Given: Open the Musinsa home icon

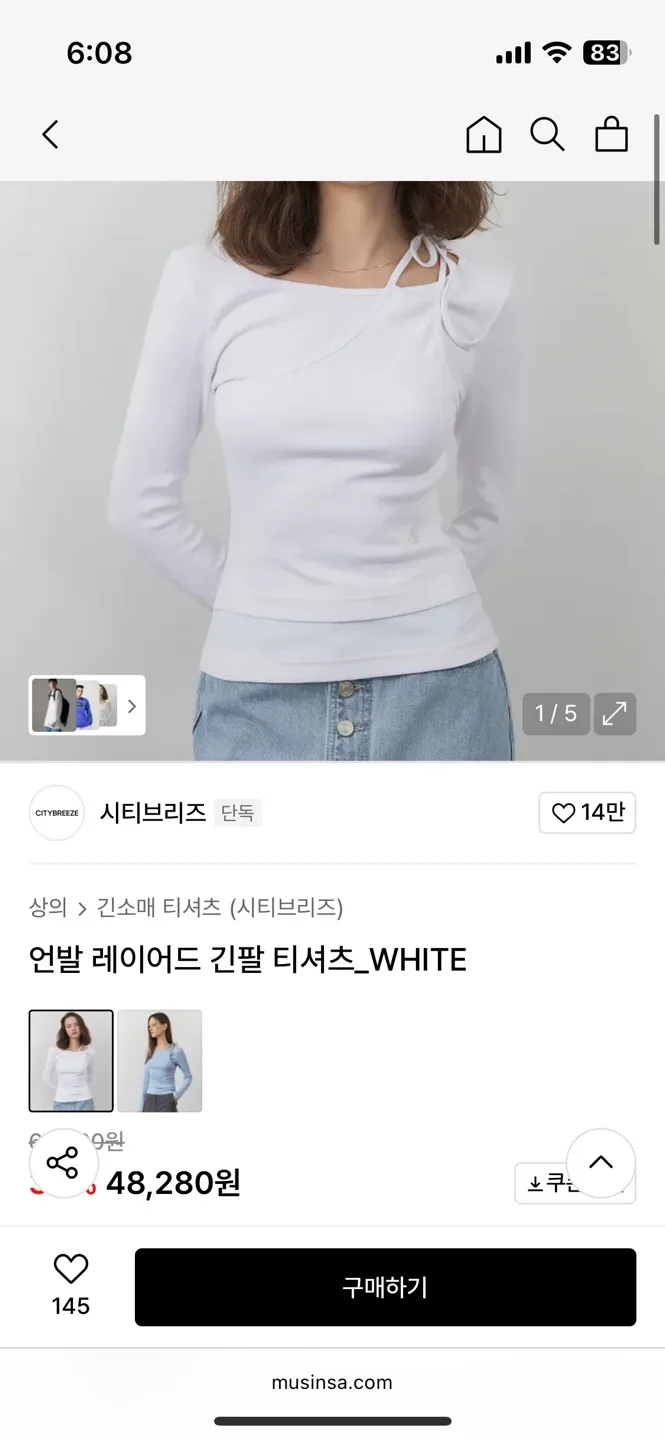Looking at the screenshot, I should tap(484, 134).
